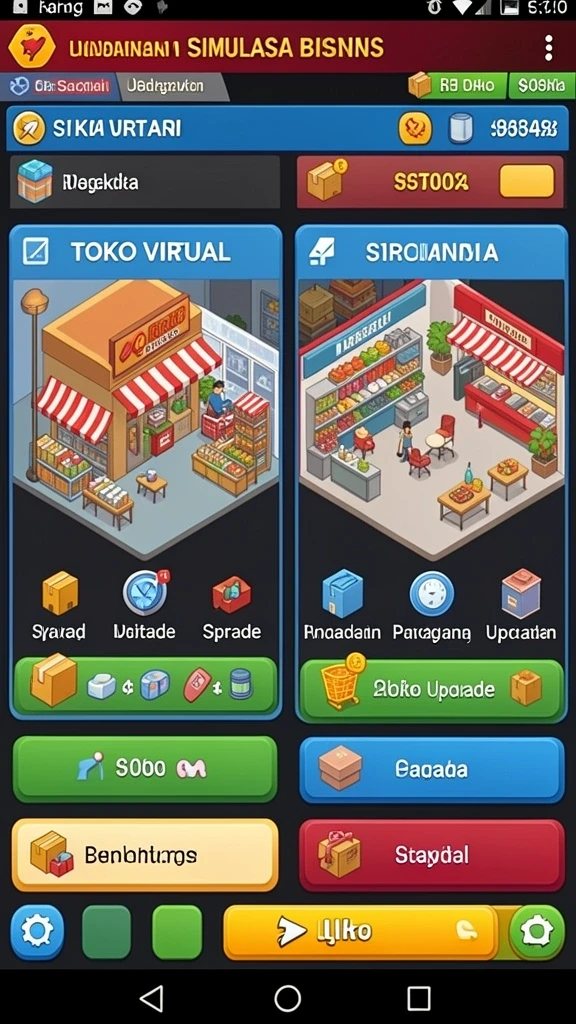The width and height of the screenshot is (576, 1024).
Task: Open the blue Gaqada button
Action: 432,769
